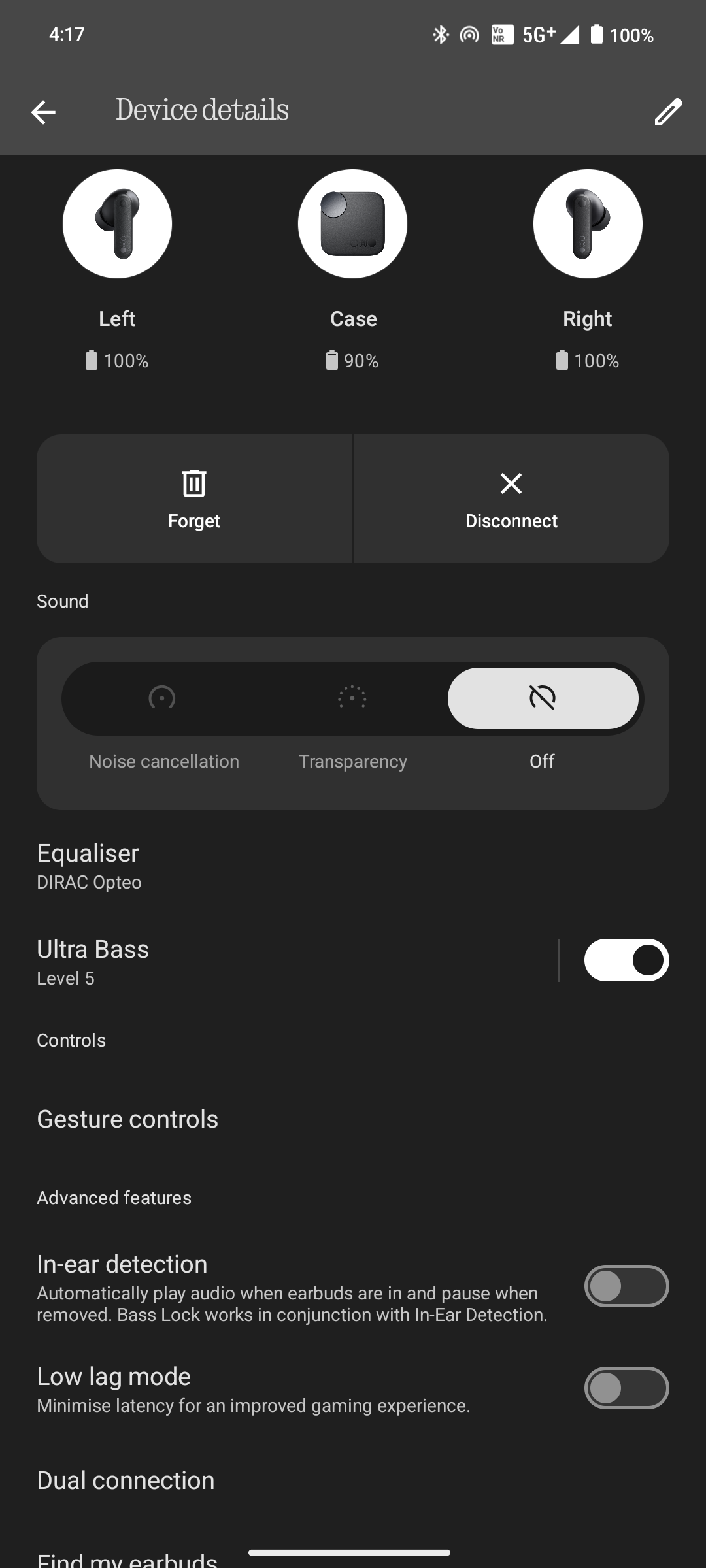706x1568 pixels.
Task: Go back from Device details
Action: (x=43, y=112)
